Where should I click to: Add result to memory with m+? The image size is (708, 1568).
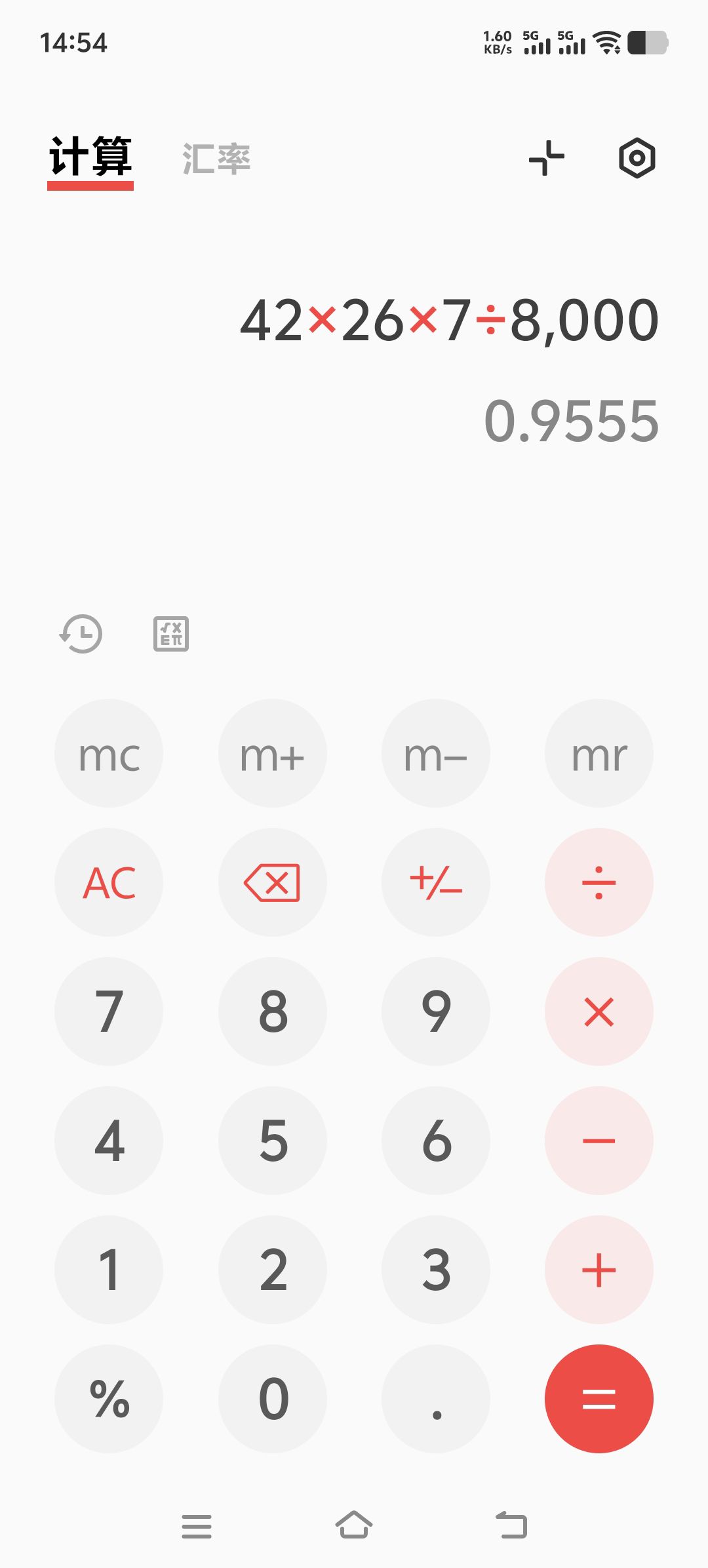pyautogui.click(x=273, y=754)
